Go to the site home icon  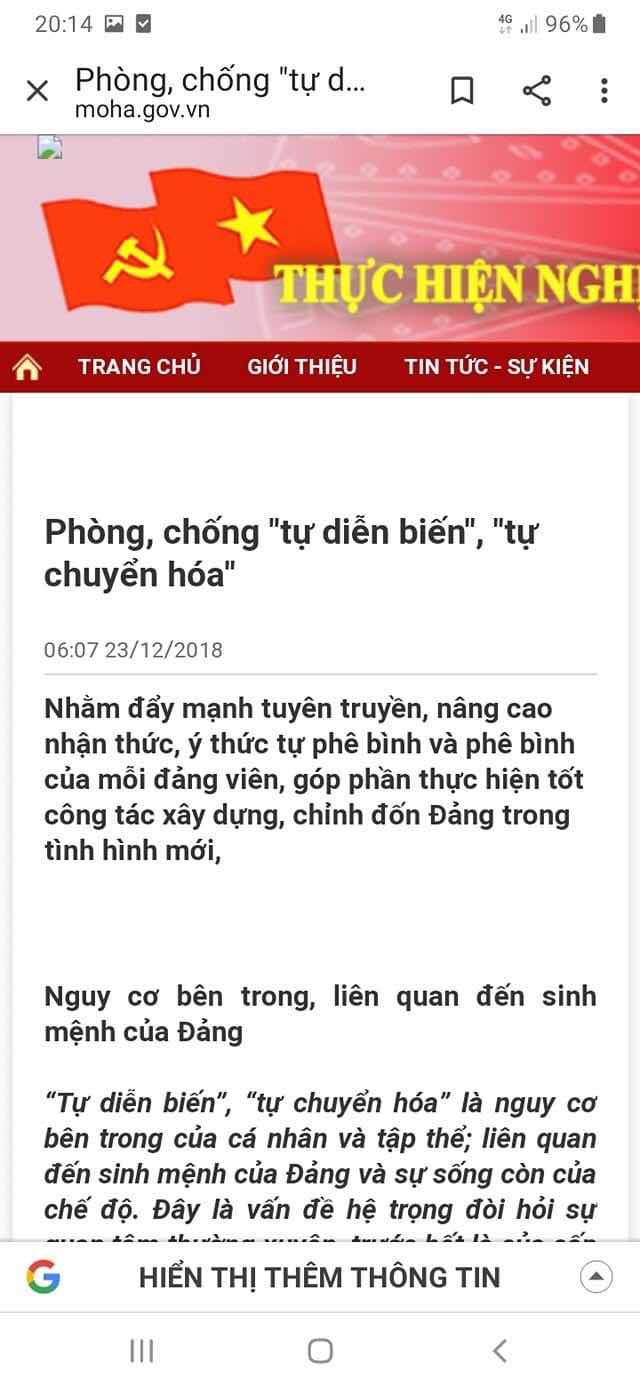pos(27,367)
